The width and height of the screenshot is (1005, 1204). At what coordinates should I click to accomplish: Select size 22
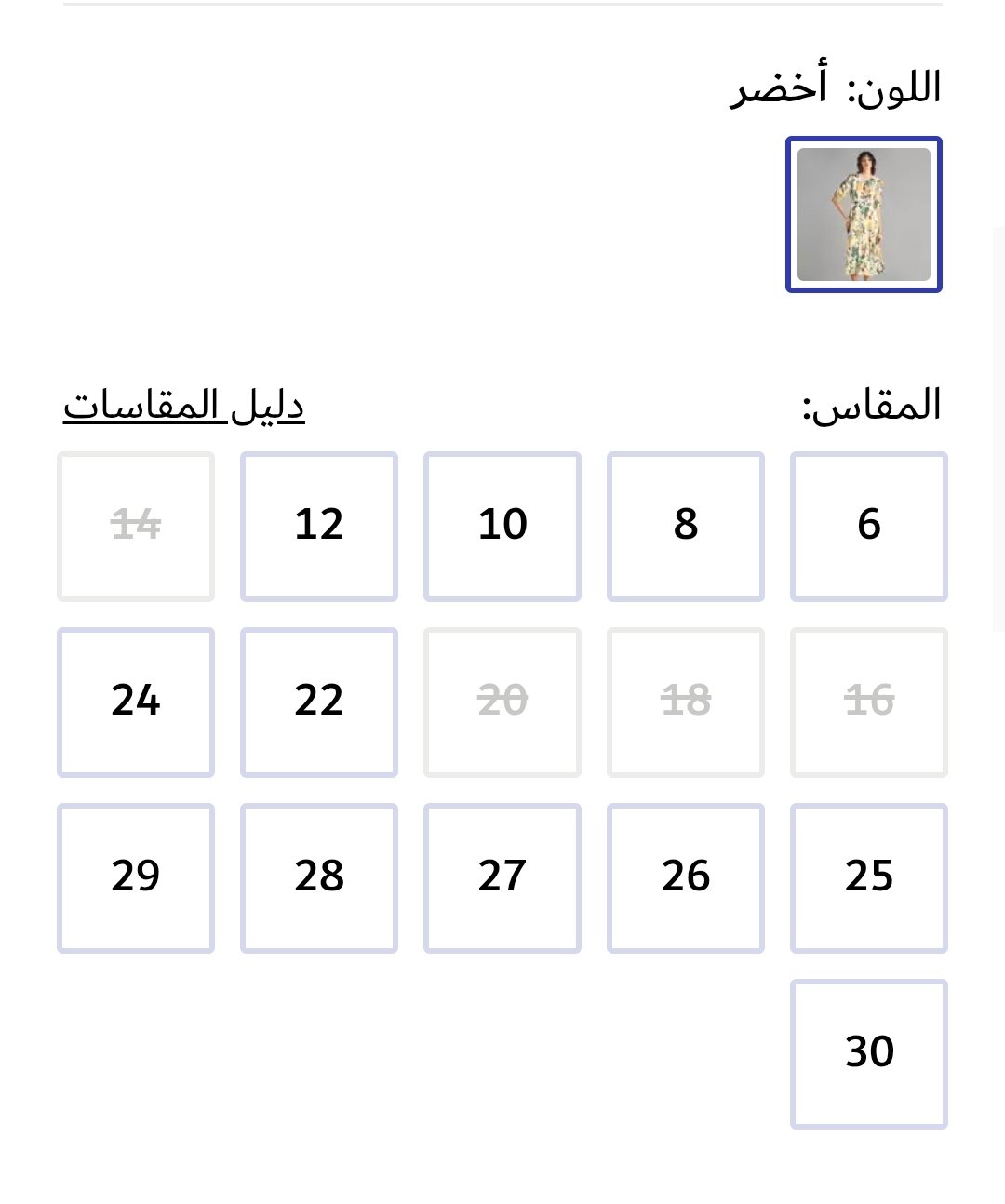pyautogui.click(x=318, y=702)
